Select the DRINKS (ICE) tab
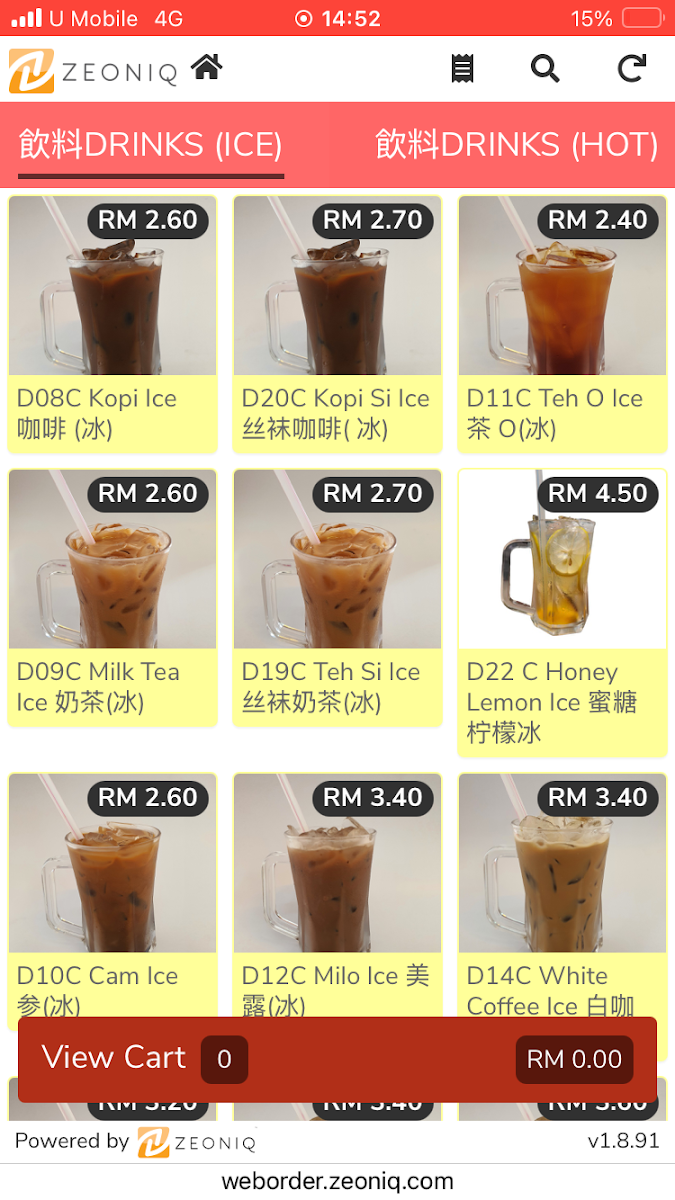 pyautogui.click(x=151, y=145)
